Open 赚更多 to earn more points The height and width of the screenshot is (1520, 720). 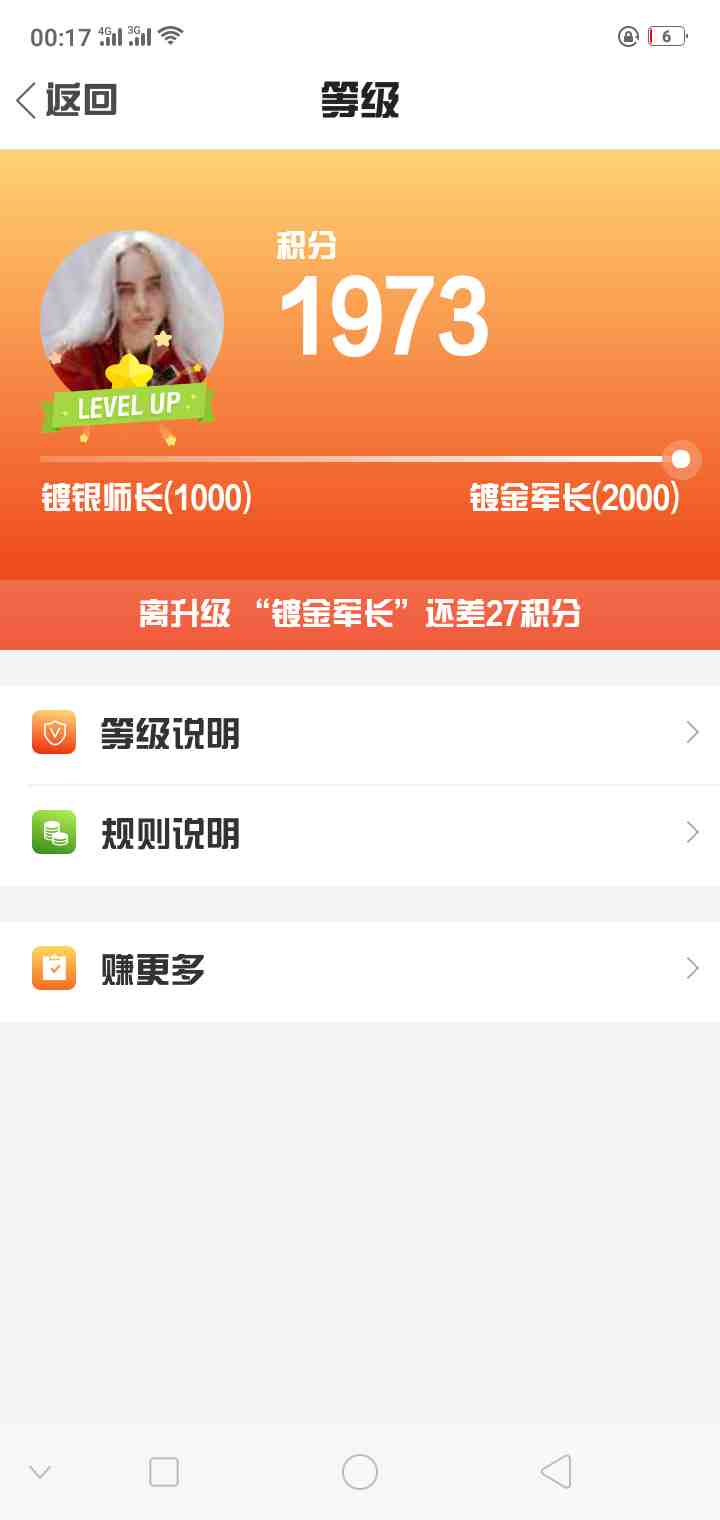pyautogui.click(x=360, y=969)
